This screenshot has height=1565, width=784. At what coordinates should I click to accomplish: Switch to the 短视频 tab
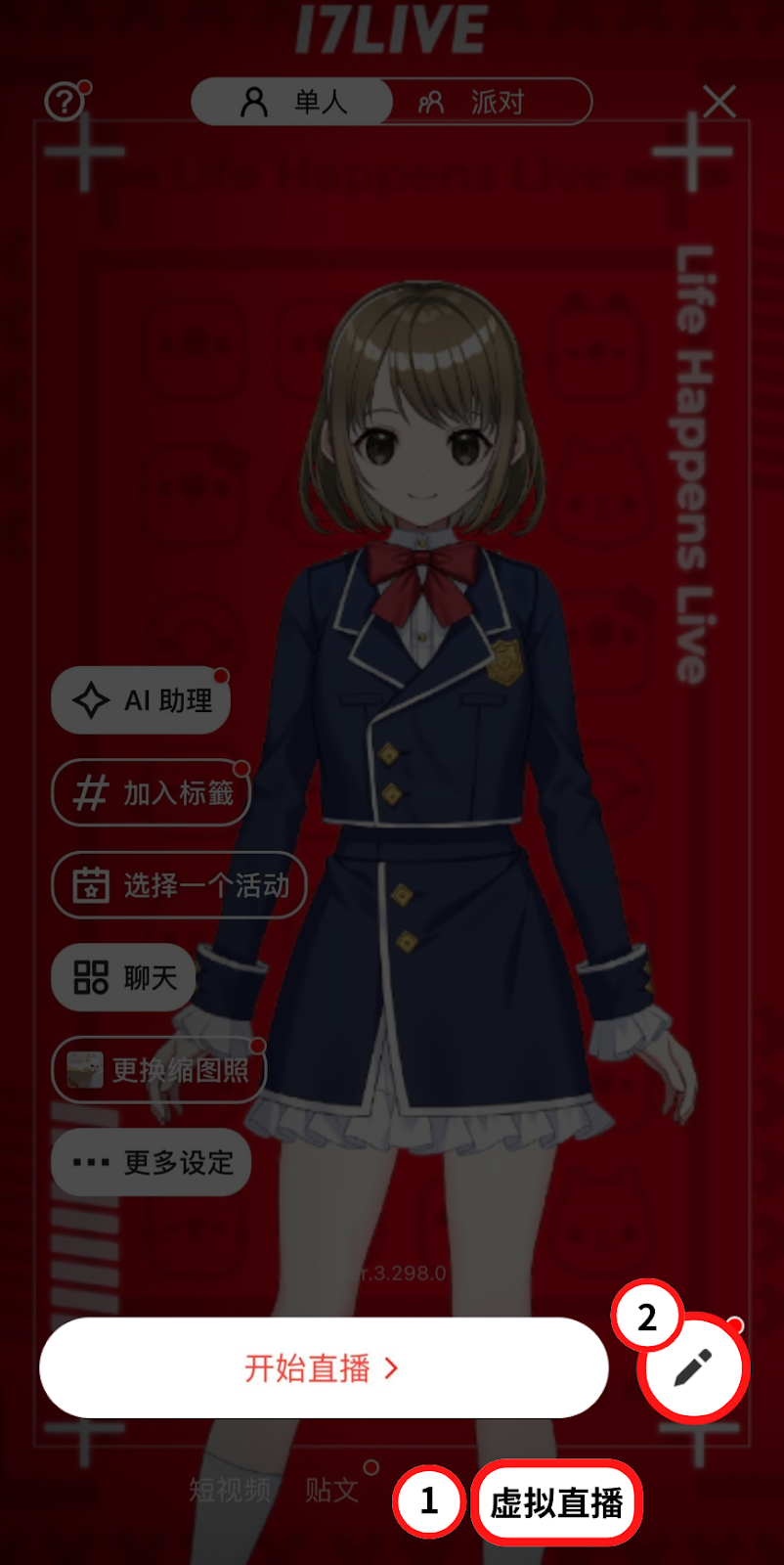click(231, 1490)
